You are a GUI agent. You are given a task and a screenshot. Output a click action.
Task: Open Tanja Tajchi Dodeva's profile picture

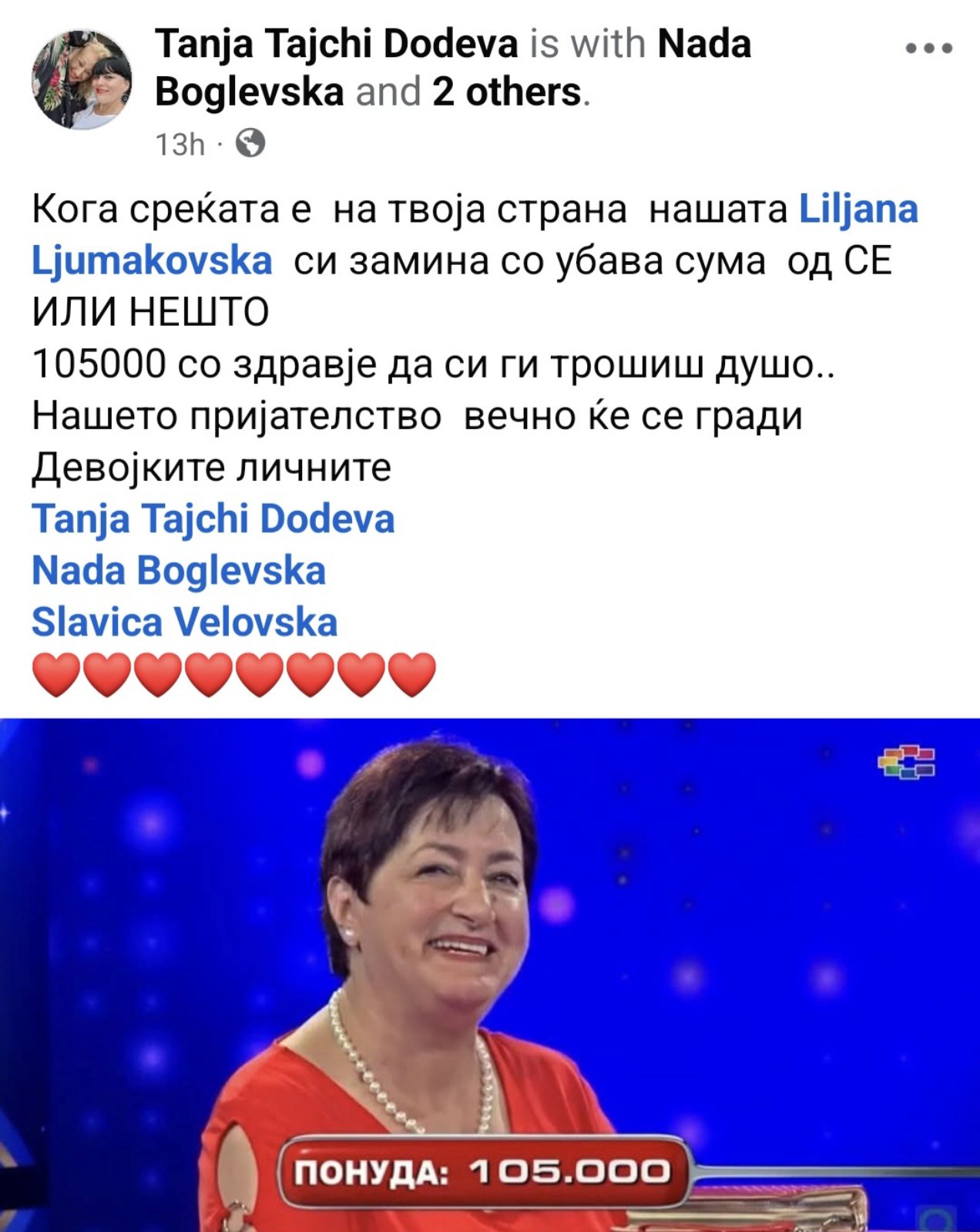pos(82,79)
